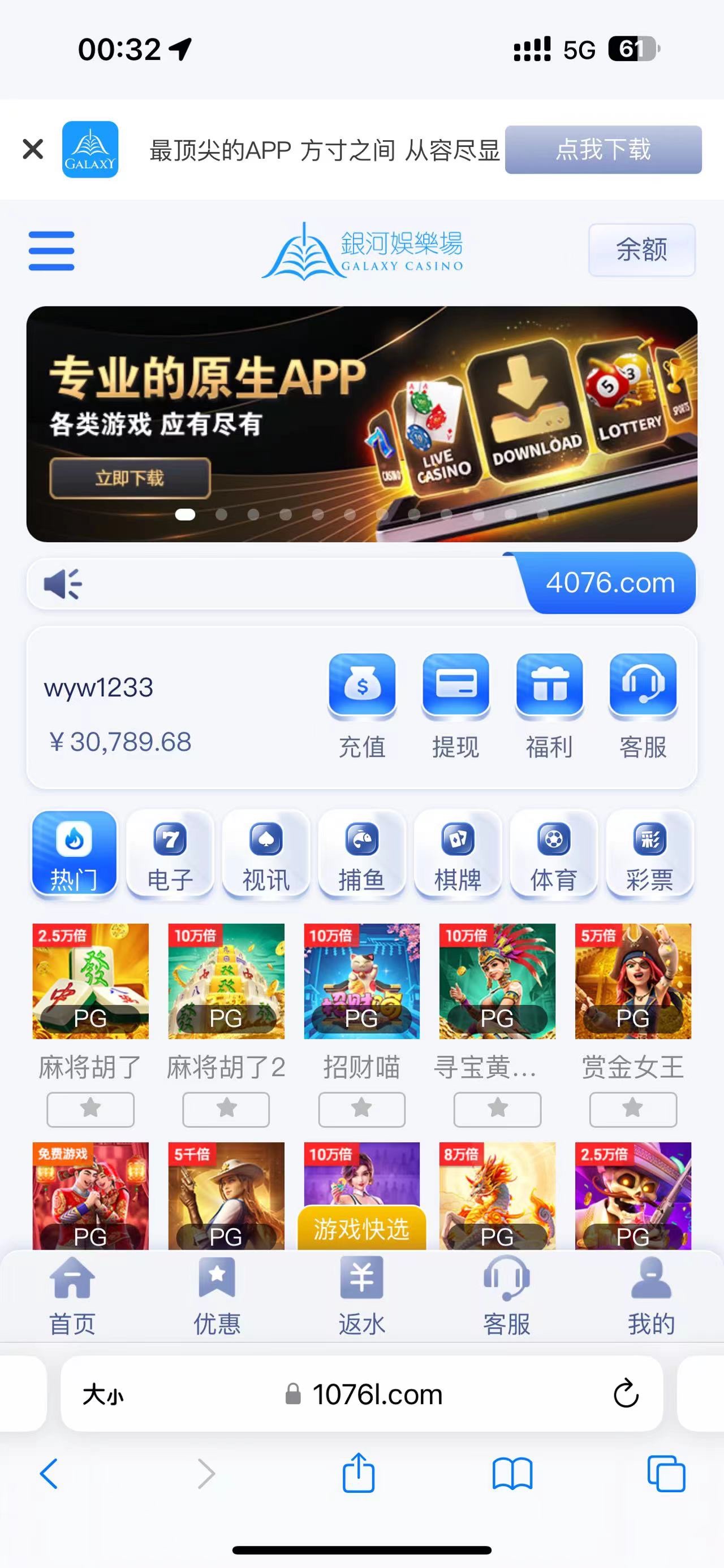Open the 我的 profile tab
The height and width of the screenshot is (1568, 724).
(x=651, y=1297)
